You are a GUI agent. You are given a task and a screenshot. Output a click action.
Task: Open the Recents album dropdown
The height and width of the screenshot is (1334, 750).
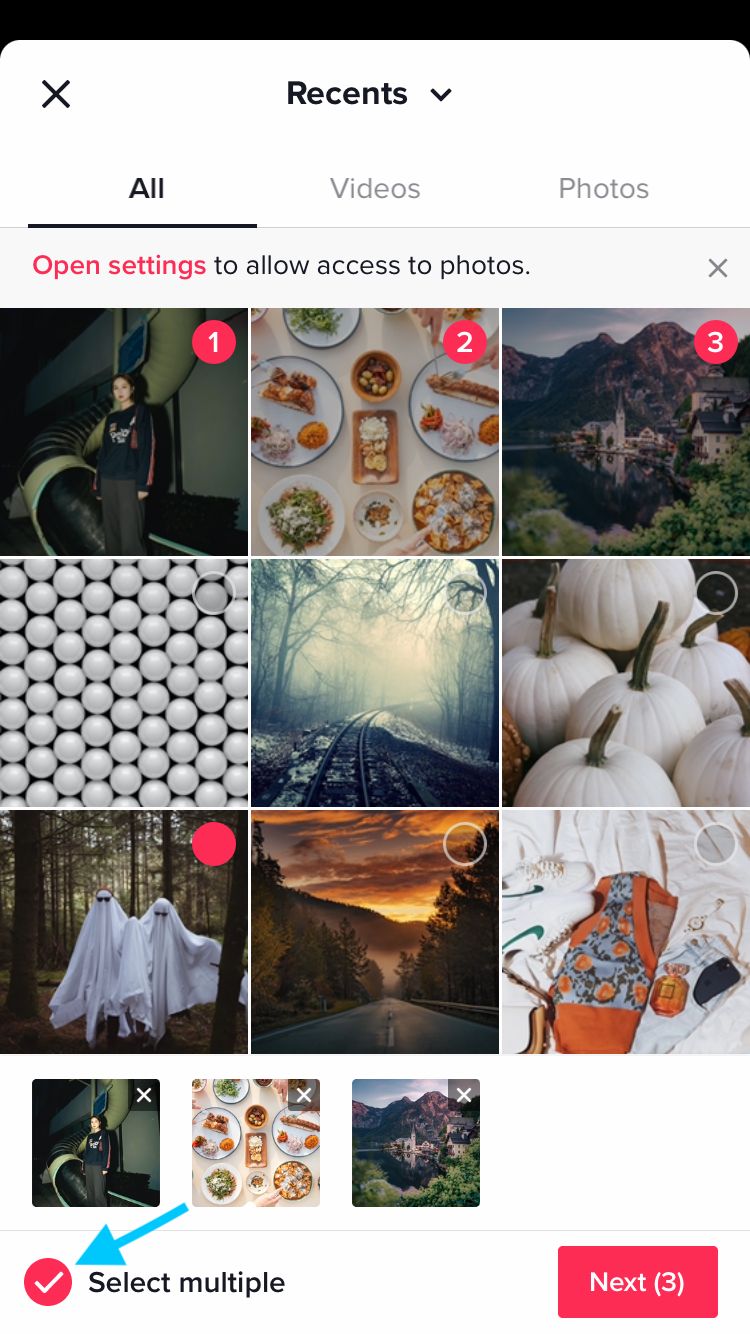369,94
